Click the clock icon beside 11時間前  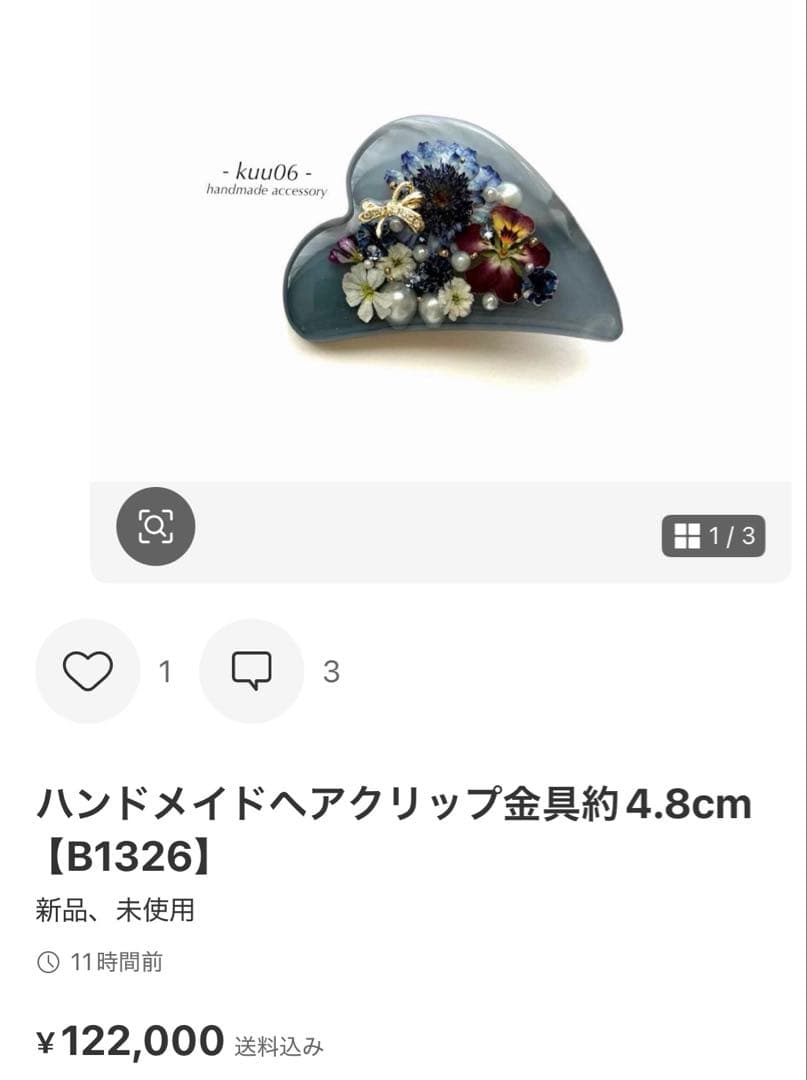47,965
